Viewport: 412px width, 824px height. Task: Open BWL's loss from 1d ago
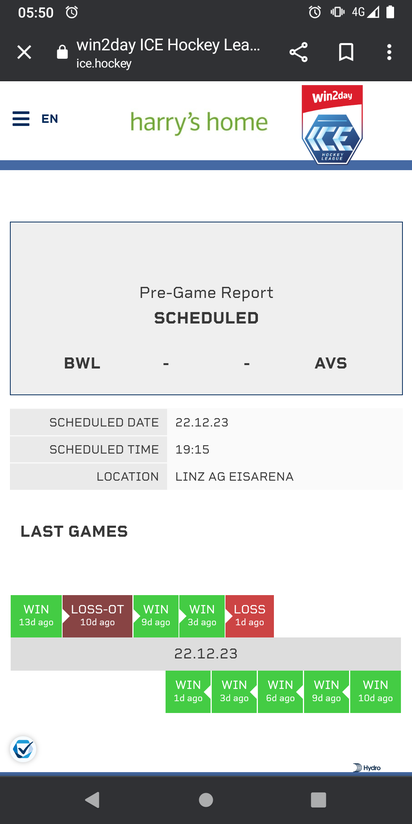point(250,616)
